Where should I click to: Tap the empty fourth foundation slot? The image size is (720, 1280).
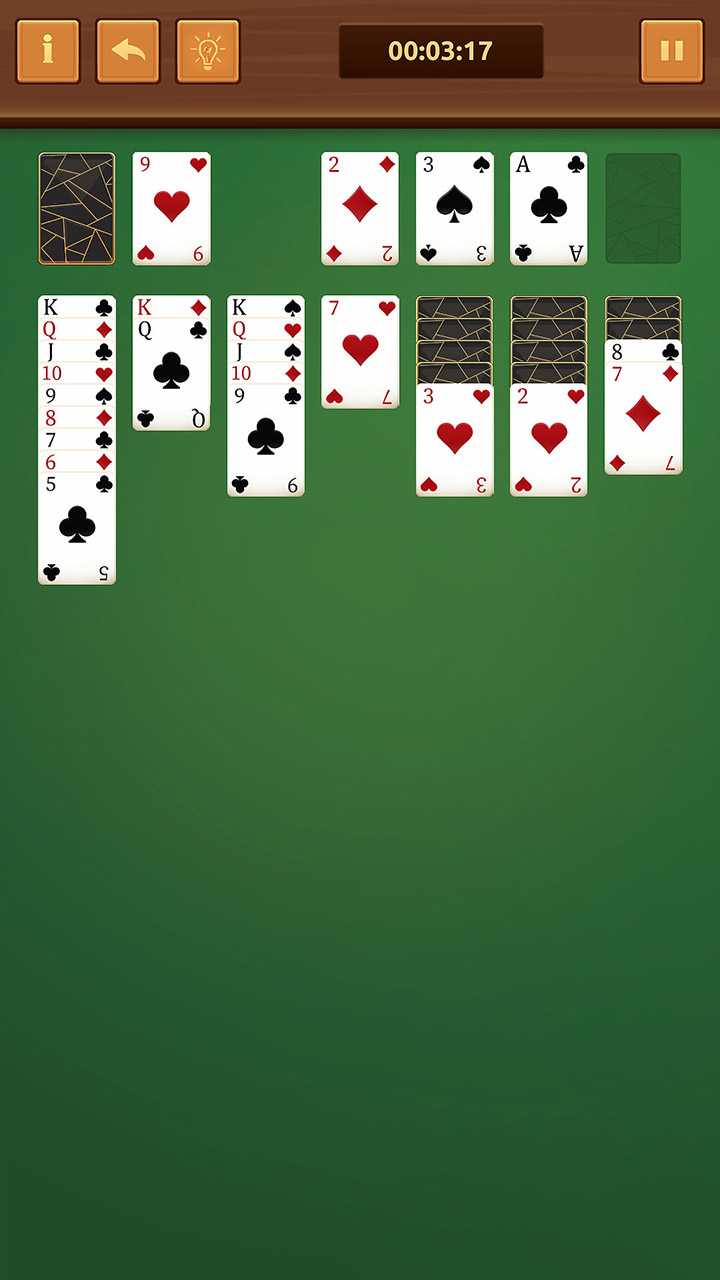pos(643,208)
